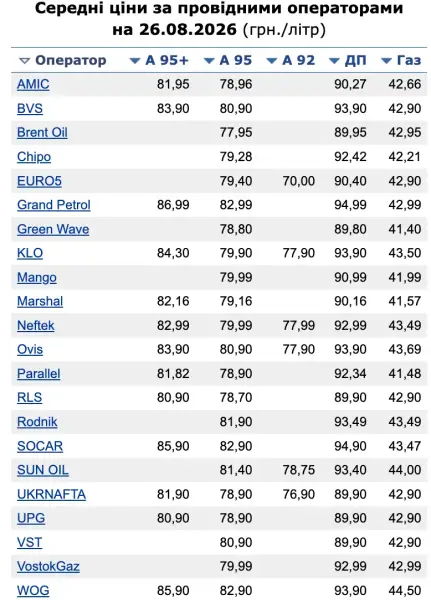The width and height of the screenshot is (431, 600).
Task: Sort prices by the ДП column
Action: [x=348, y=60]
